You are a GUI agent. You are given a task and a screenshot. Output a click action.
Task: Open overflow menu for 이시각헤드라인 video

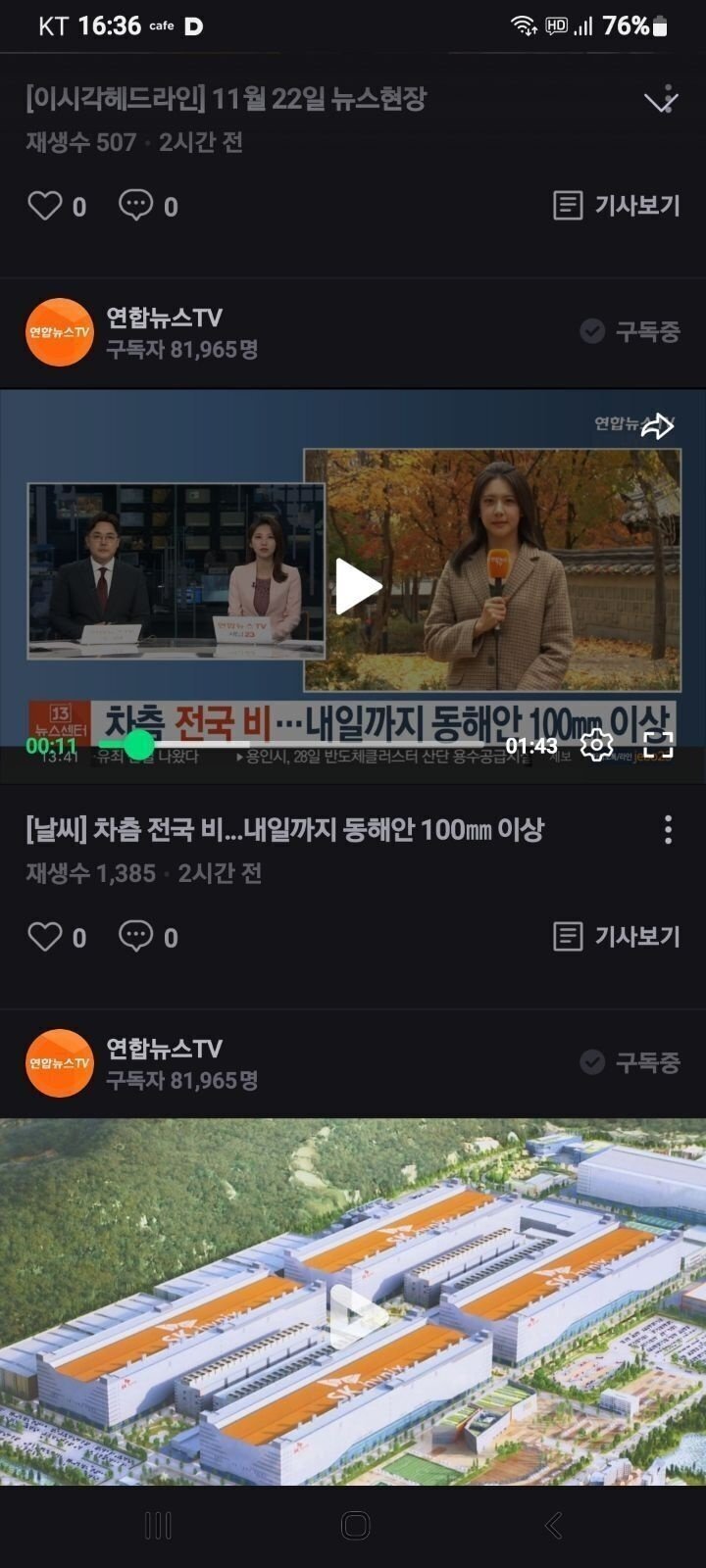[663, 99]
